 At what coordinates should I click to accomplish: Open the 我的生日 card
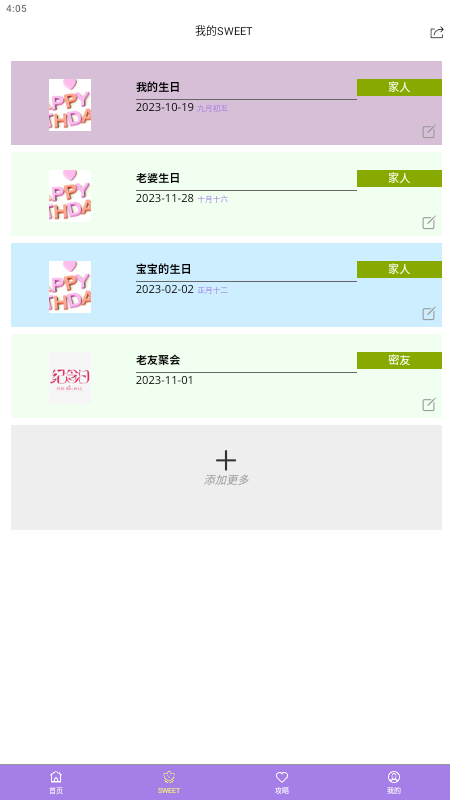click(226, 103)
